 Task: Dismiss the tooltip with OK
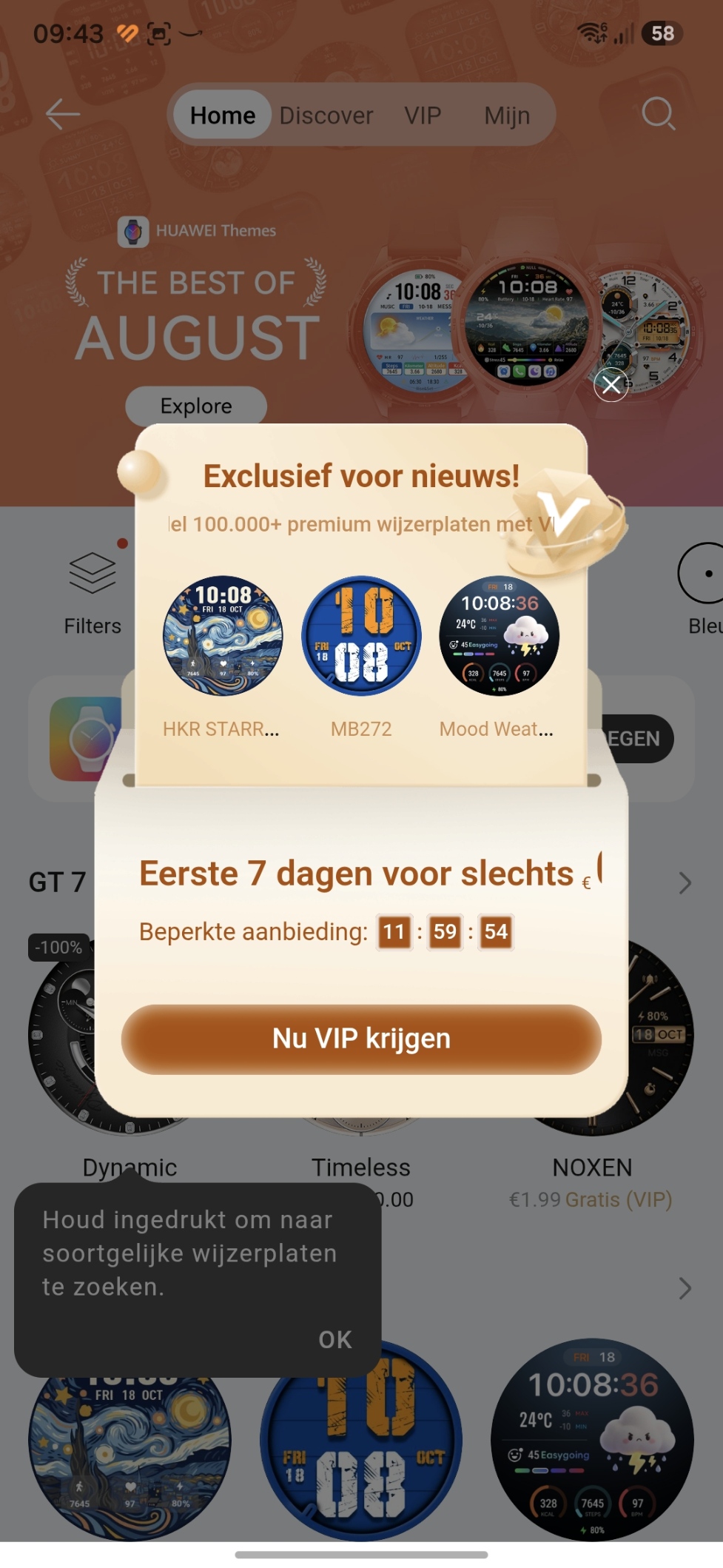tap(335, 1339)
